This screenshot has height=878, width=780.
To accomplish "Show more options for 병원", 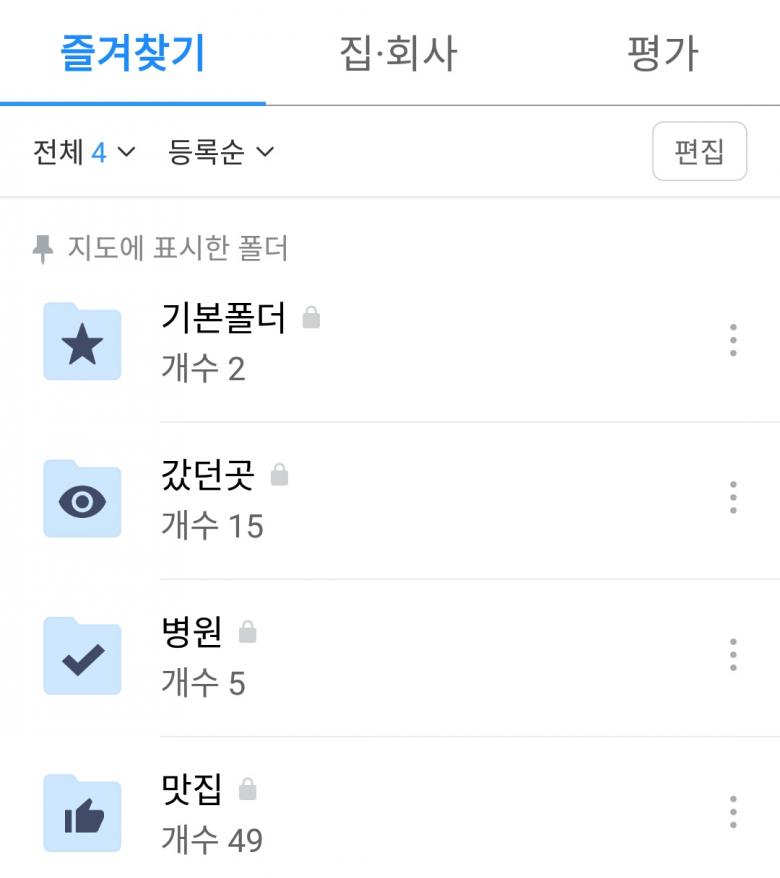I will pos(733,655).
